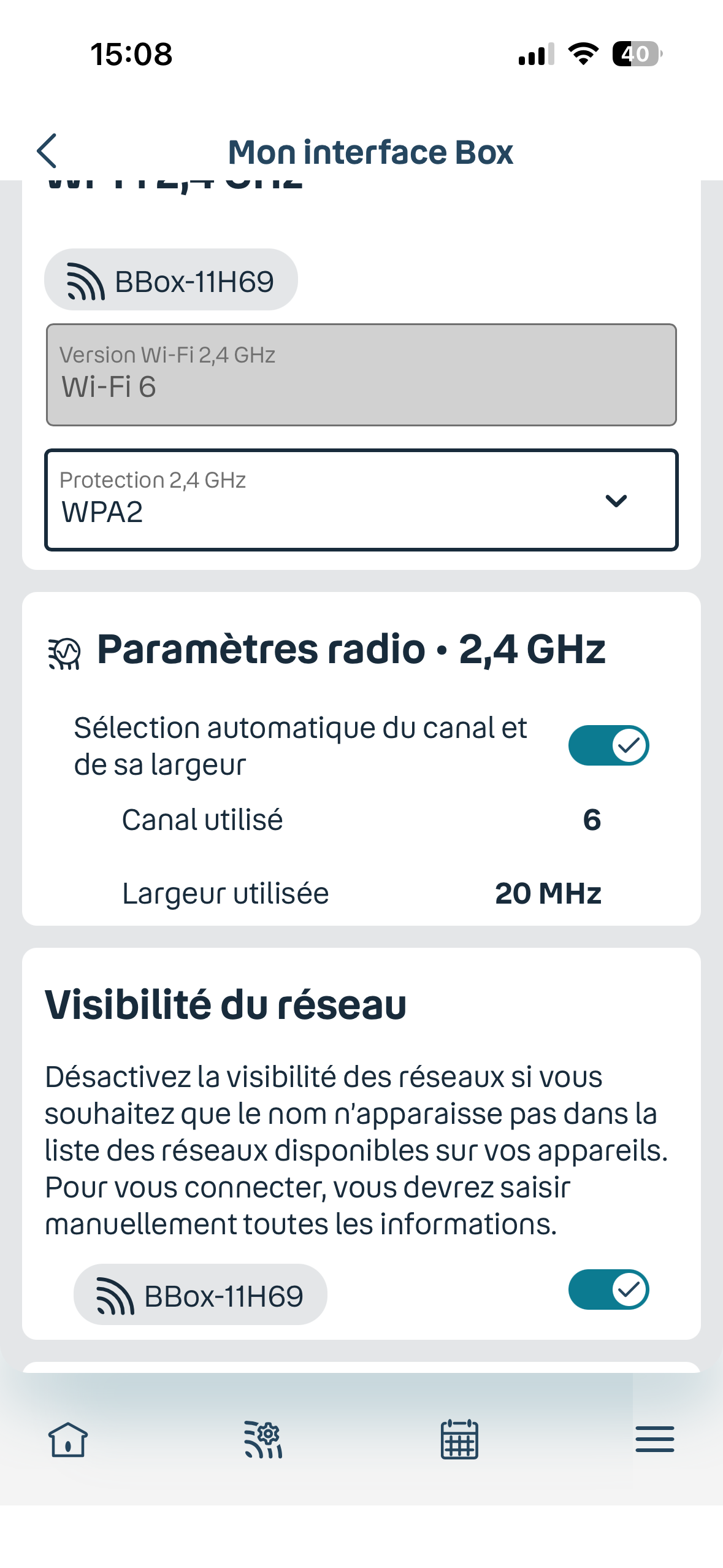Turn off BBox-11H69 network visibility
723x1568 pixels.
[x=608, y=1289]
